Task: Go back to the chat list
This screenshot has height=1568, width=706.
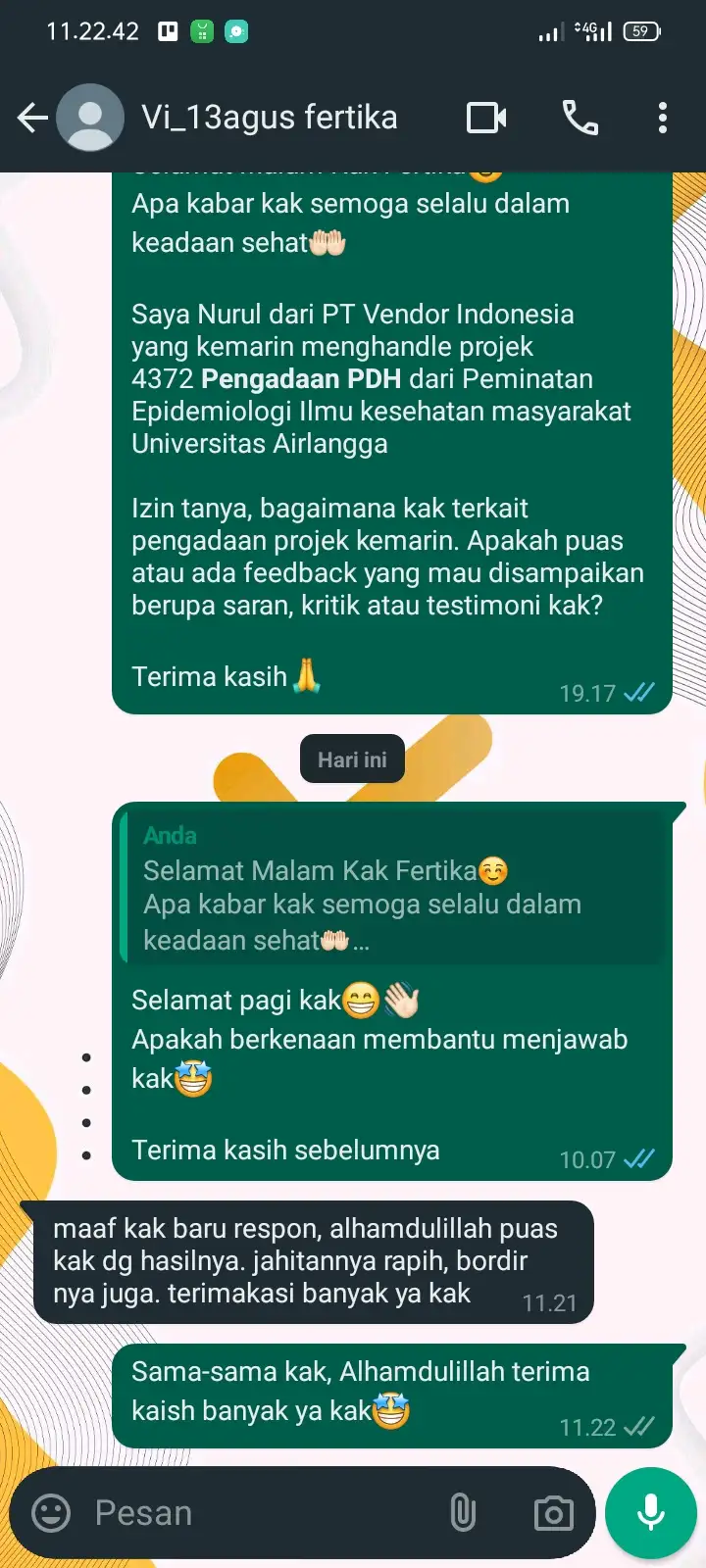Action: pyautogui.click(x=32, y=119)
